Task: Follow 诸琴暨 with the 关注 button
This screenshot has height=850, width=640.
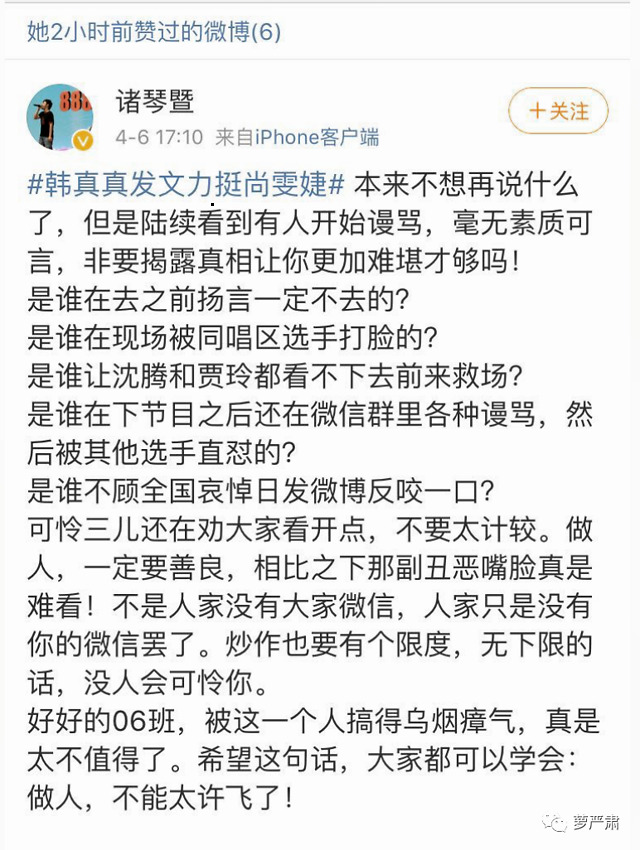Action: coord(558,111)
